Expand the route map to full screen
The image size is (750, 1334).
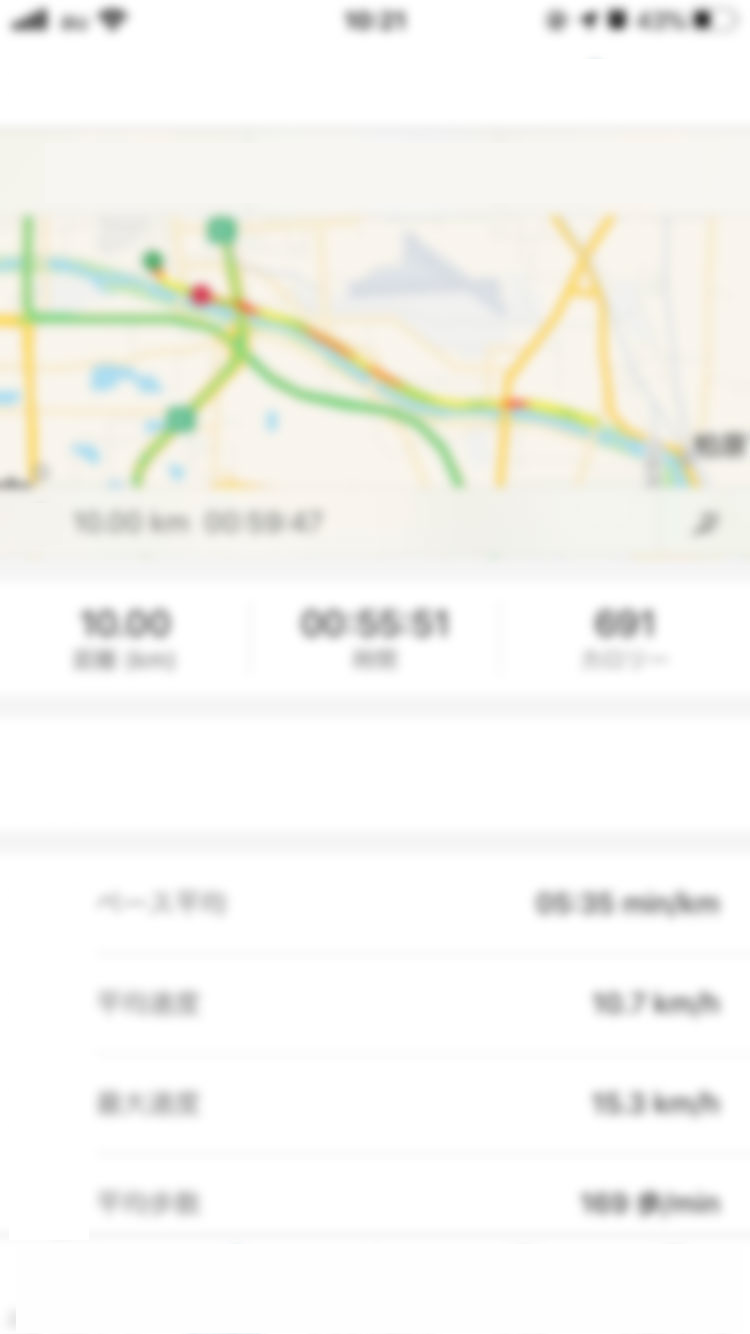coord(707,522)
